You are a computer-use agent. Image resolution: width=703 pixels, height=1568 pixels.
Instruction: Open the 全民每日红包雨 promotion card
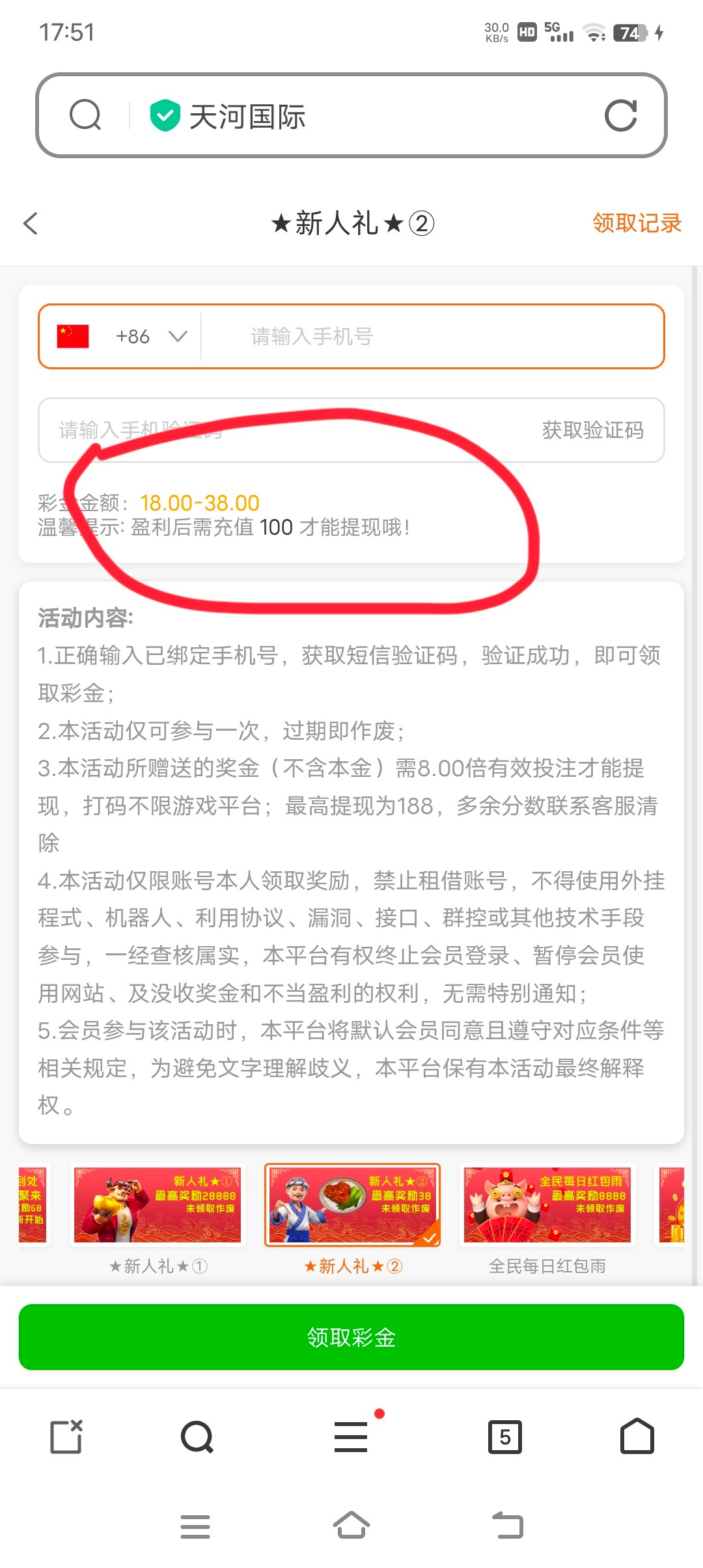pyautogui.click(x=547, y=1218)
